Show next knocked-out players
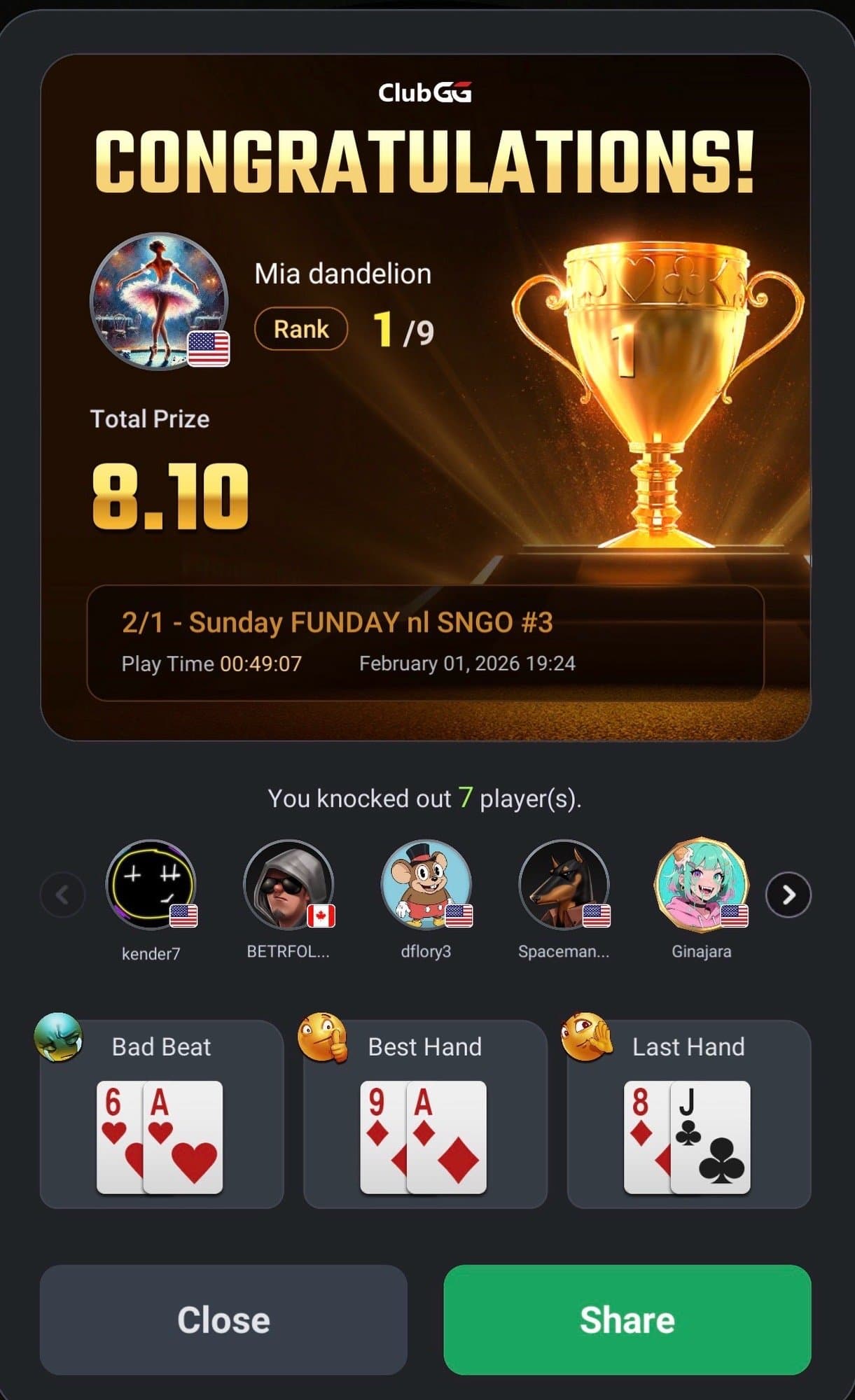 pyautogui.click(x=788, y=894)
